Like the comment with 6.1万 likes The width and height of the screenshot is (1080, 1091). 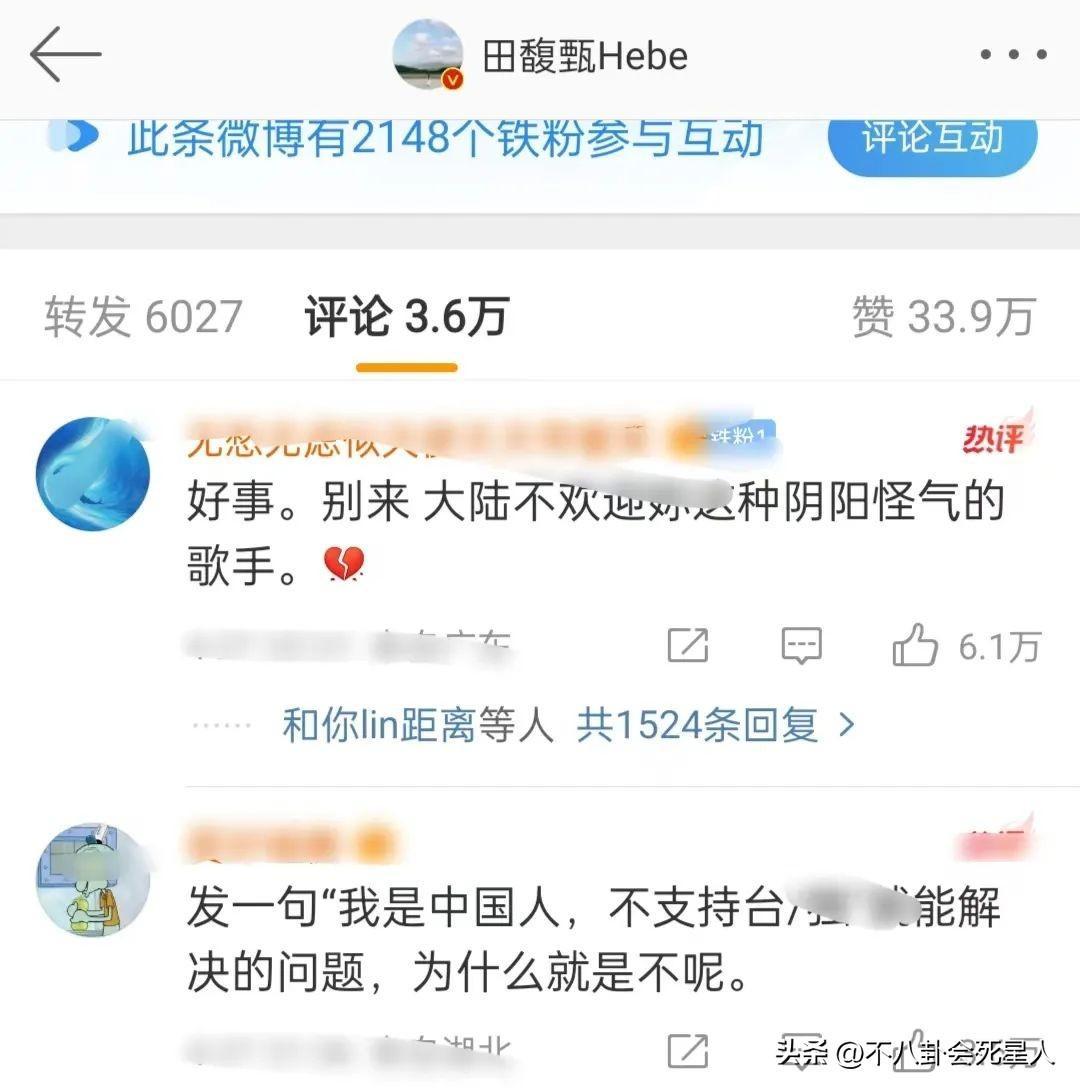click(x=914, y=646)
